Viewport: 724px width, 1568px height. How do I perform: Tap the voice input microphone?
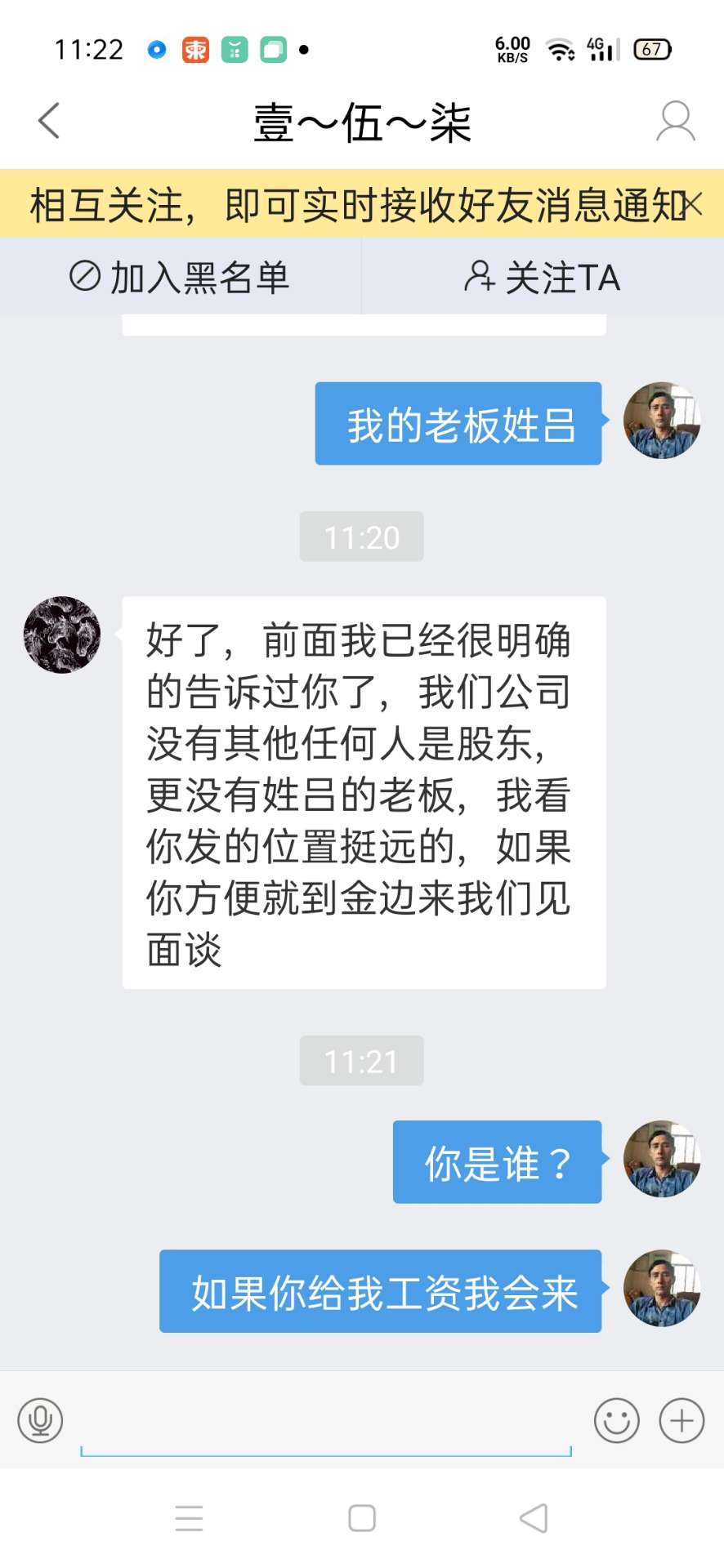click(x=40, y=1420)
